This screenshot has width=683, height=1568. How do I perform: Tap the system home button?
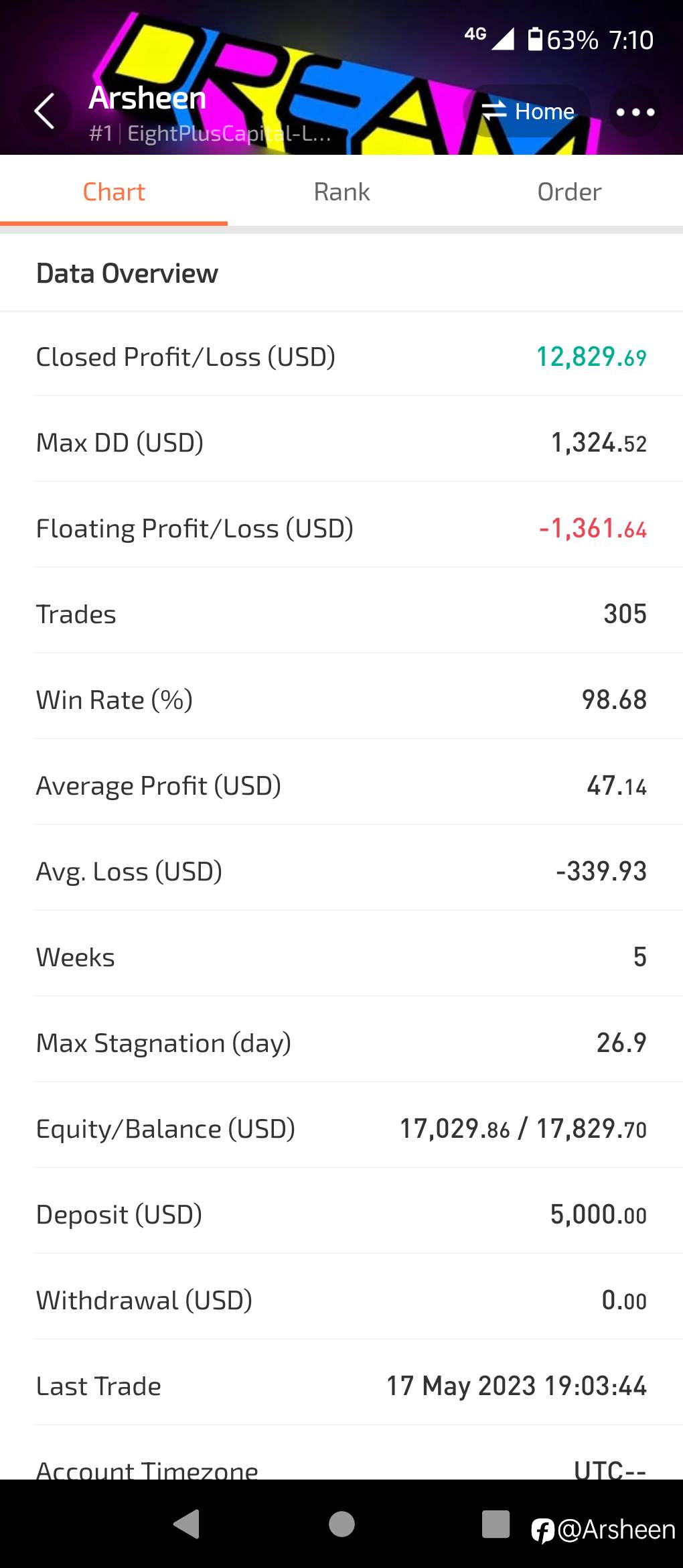pyautogui.click(x=341, y=1524)
